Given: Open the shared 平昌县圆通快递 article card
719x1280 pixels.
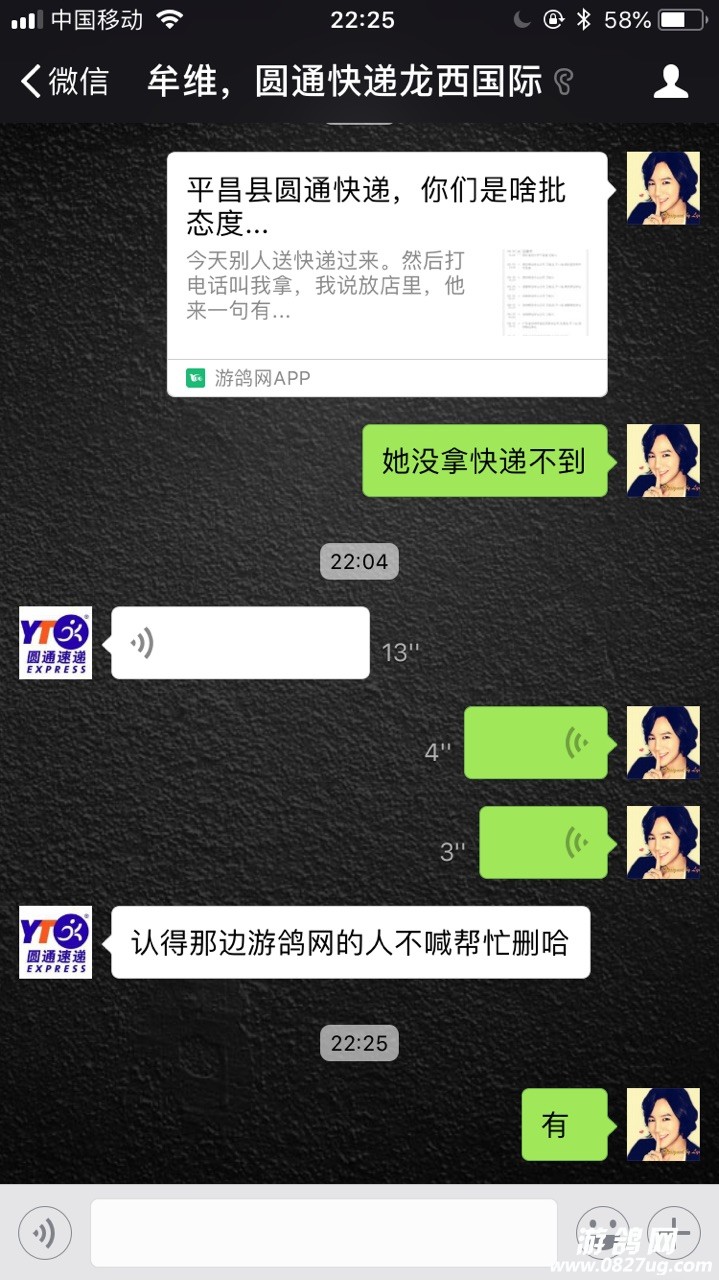Looking at the screenshot, I should pyautogui.click(x=387, y=273).
